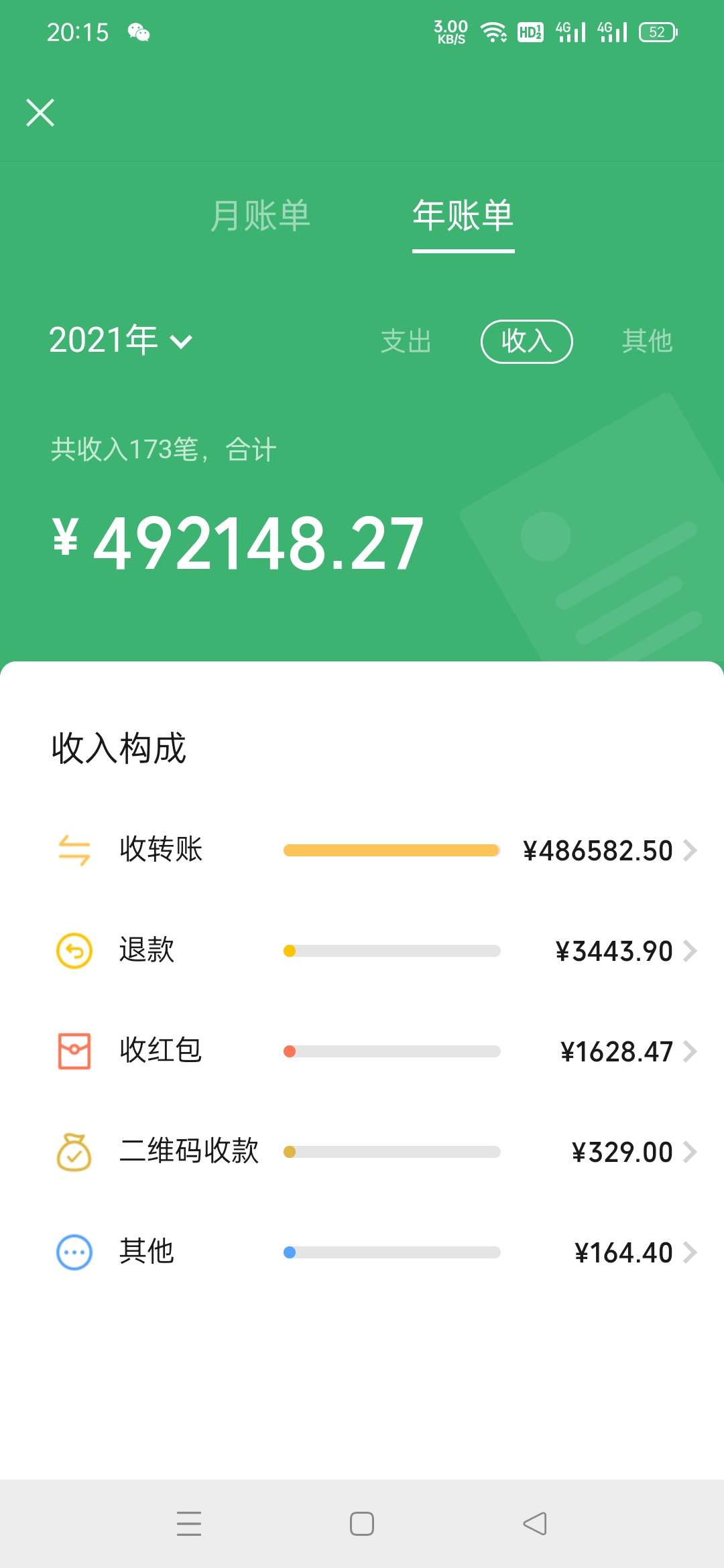This screenshot has height=1568, width=724.
Task: Open the 收转账 income details
Action: (x=362, y=850)
